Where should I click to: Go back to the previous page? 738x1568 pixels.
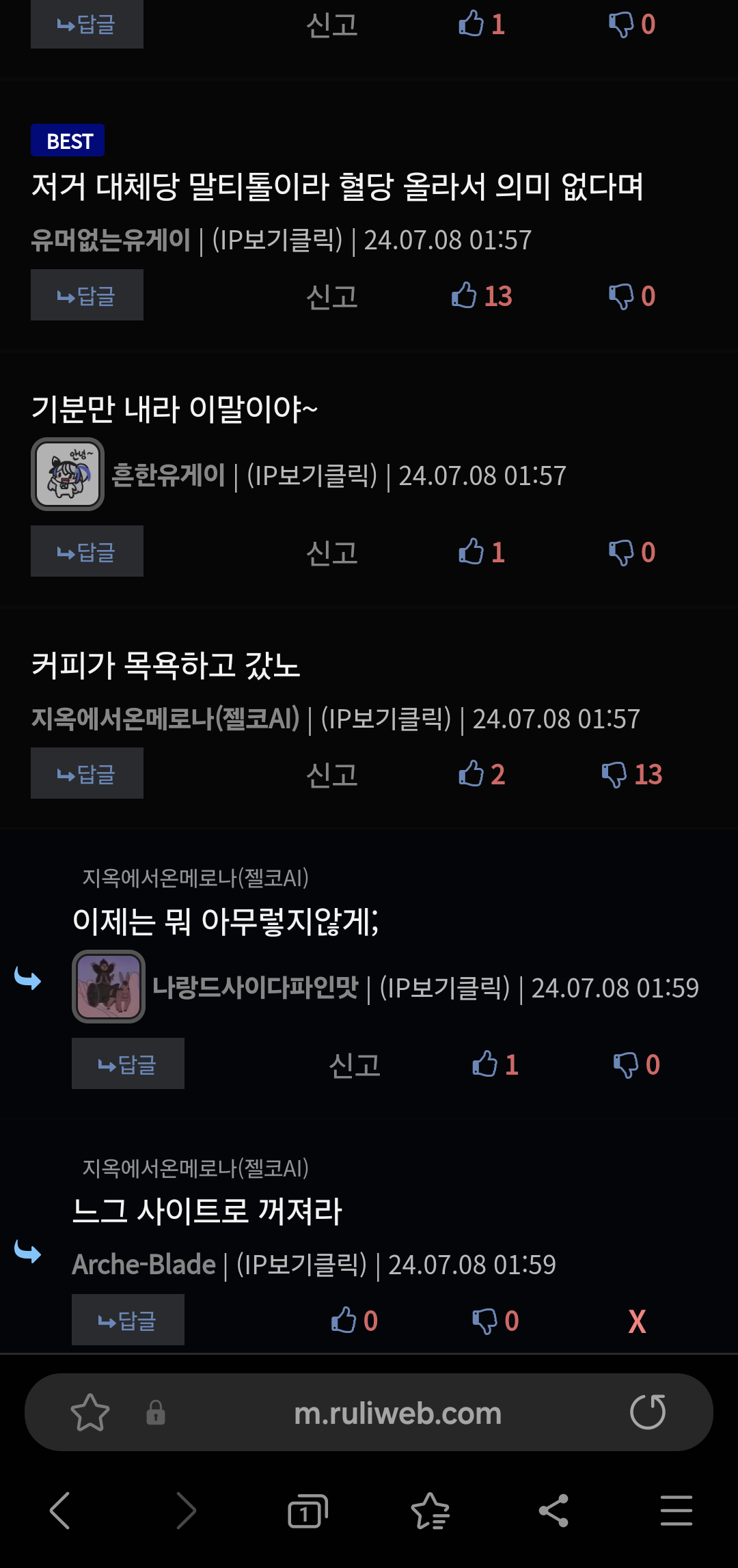(x=60, y=1511)
